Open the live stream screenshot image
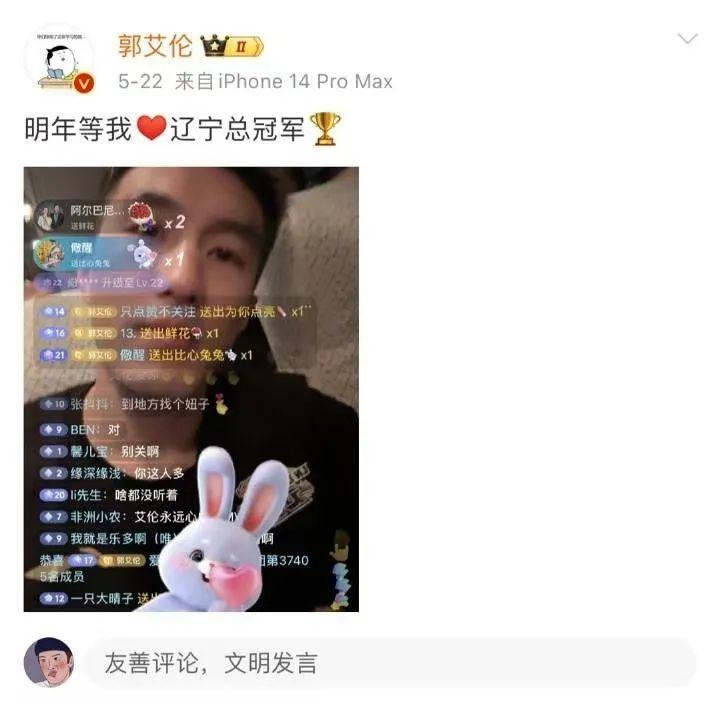 tap(191, 389)
